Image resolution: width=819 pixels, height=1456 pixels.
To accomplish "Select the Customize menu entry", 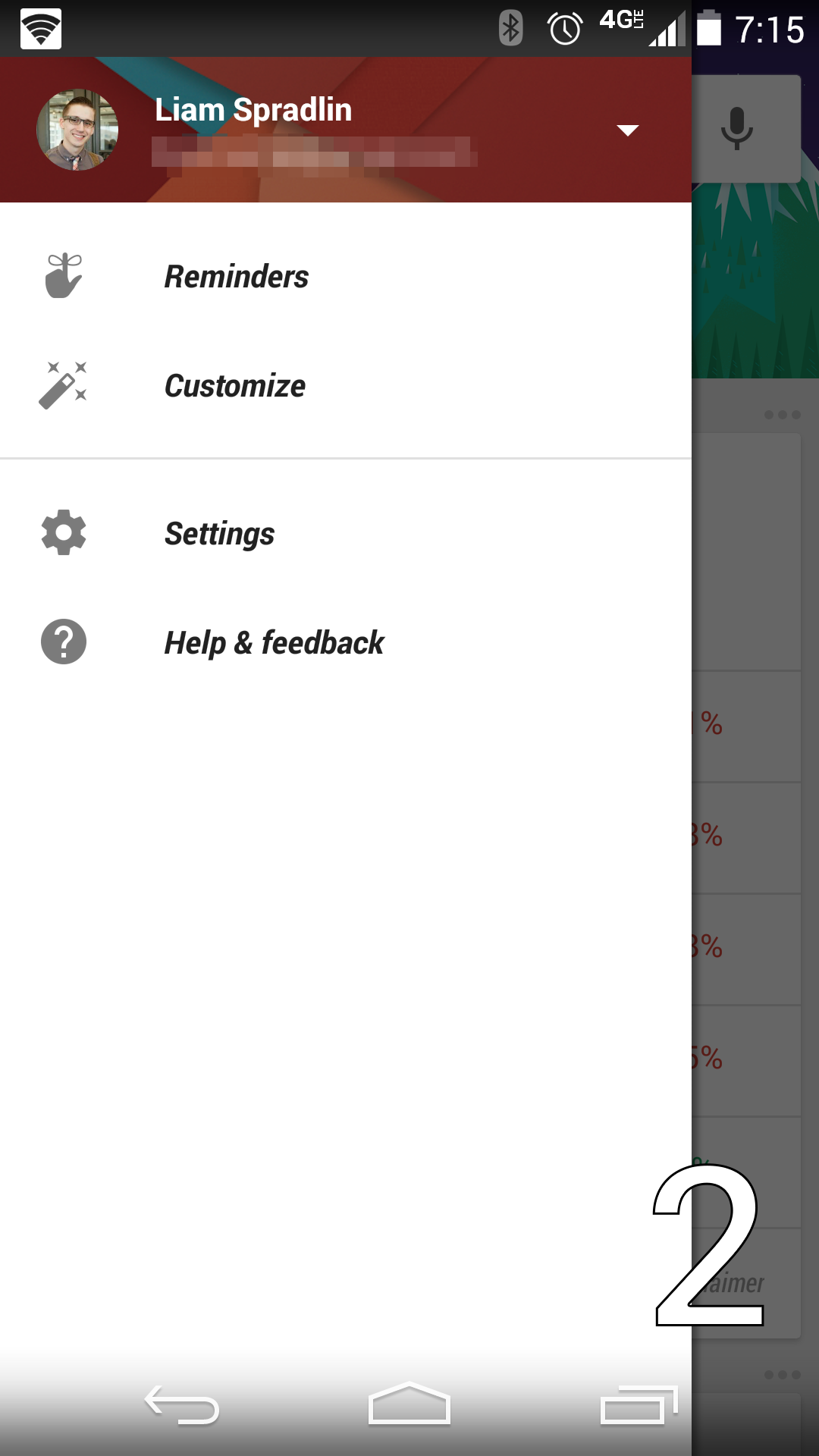I will pyautogui.click(x=235, y=385).
